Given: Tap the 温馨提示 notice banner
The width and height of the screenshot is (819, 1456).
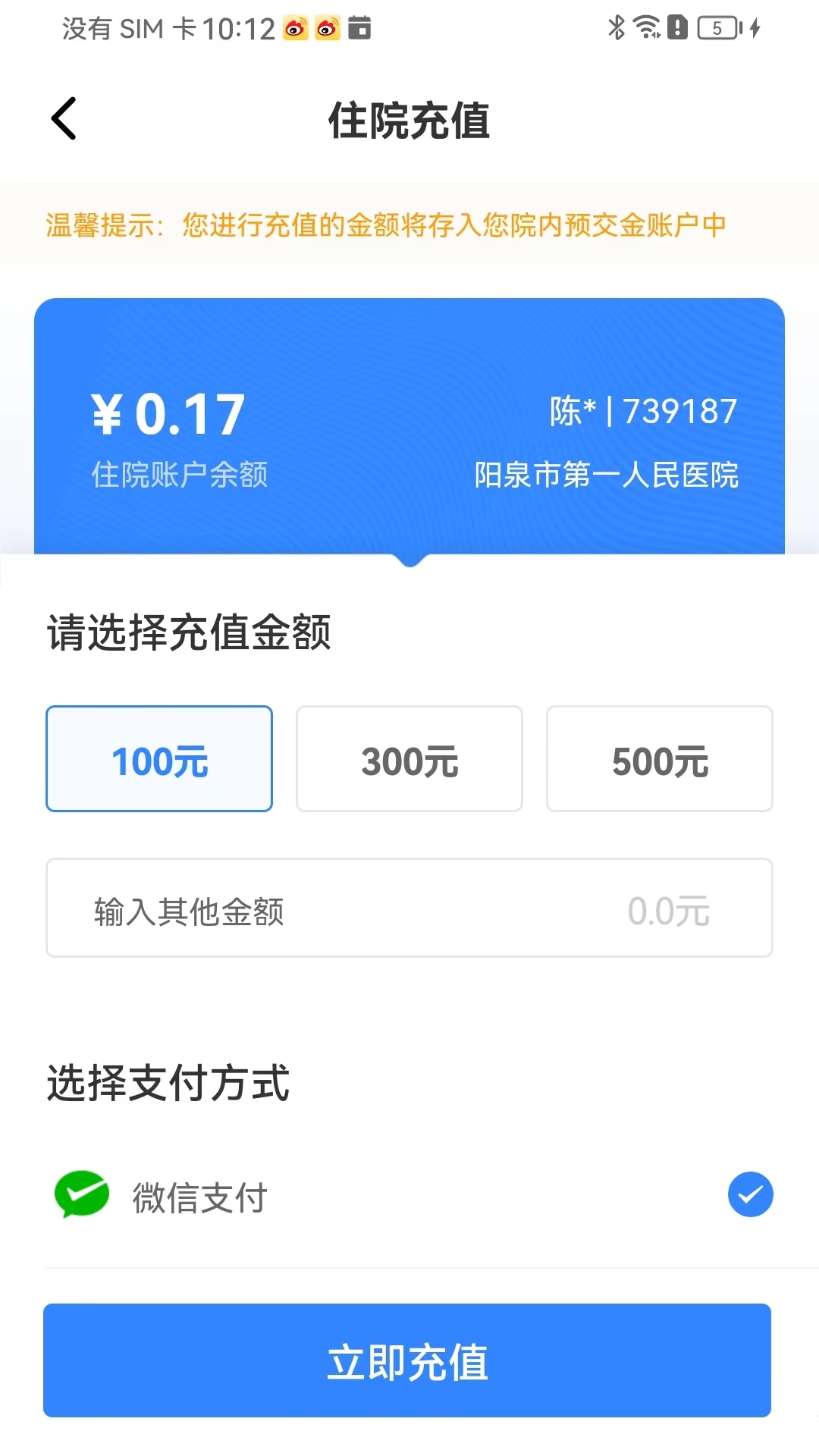Looking at the screenshot, I should coord(409,224).
